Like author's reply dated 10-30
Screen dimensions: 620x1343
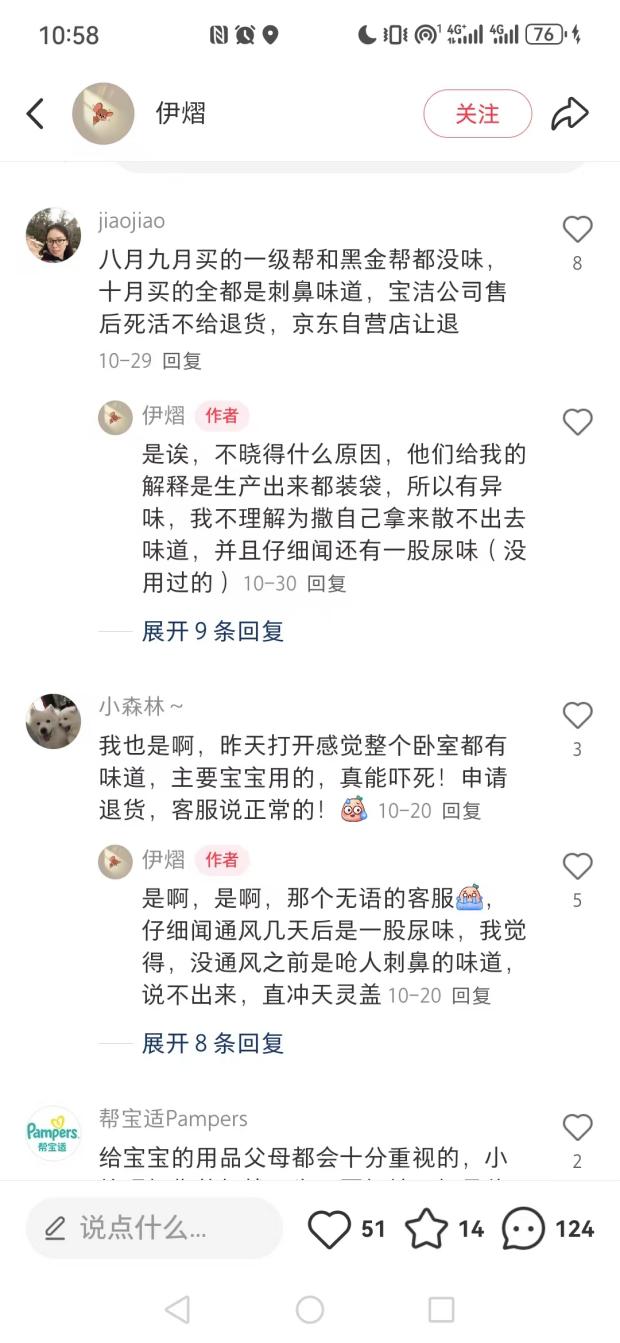(577, 423)
